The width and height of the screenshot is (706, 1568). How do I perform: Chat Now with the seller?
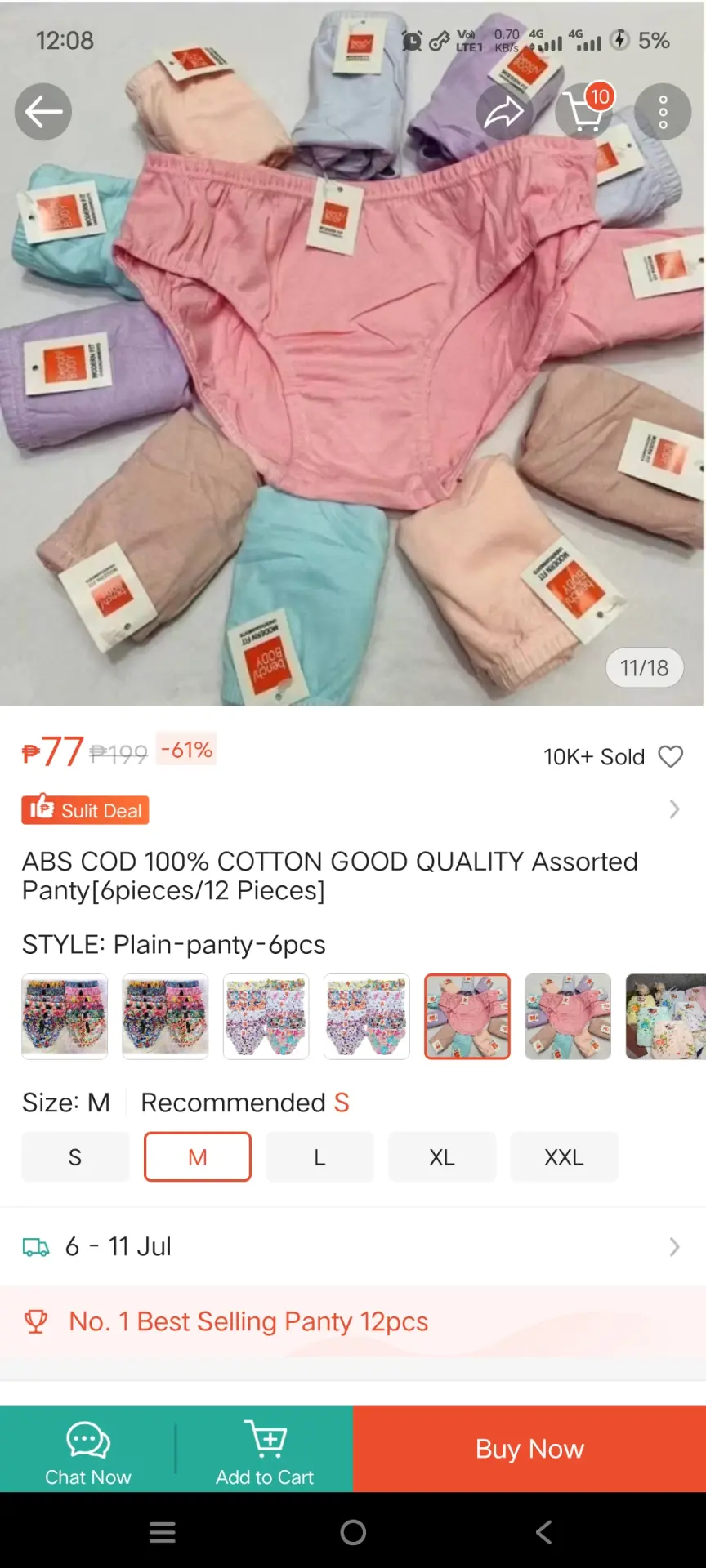click(x=88, y=1450)
